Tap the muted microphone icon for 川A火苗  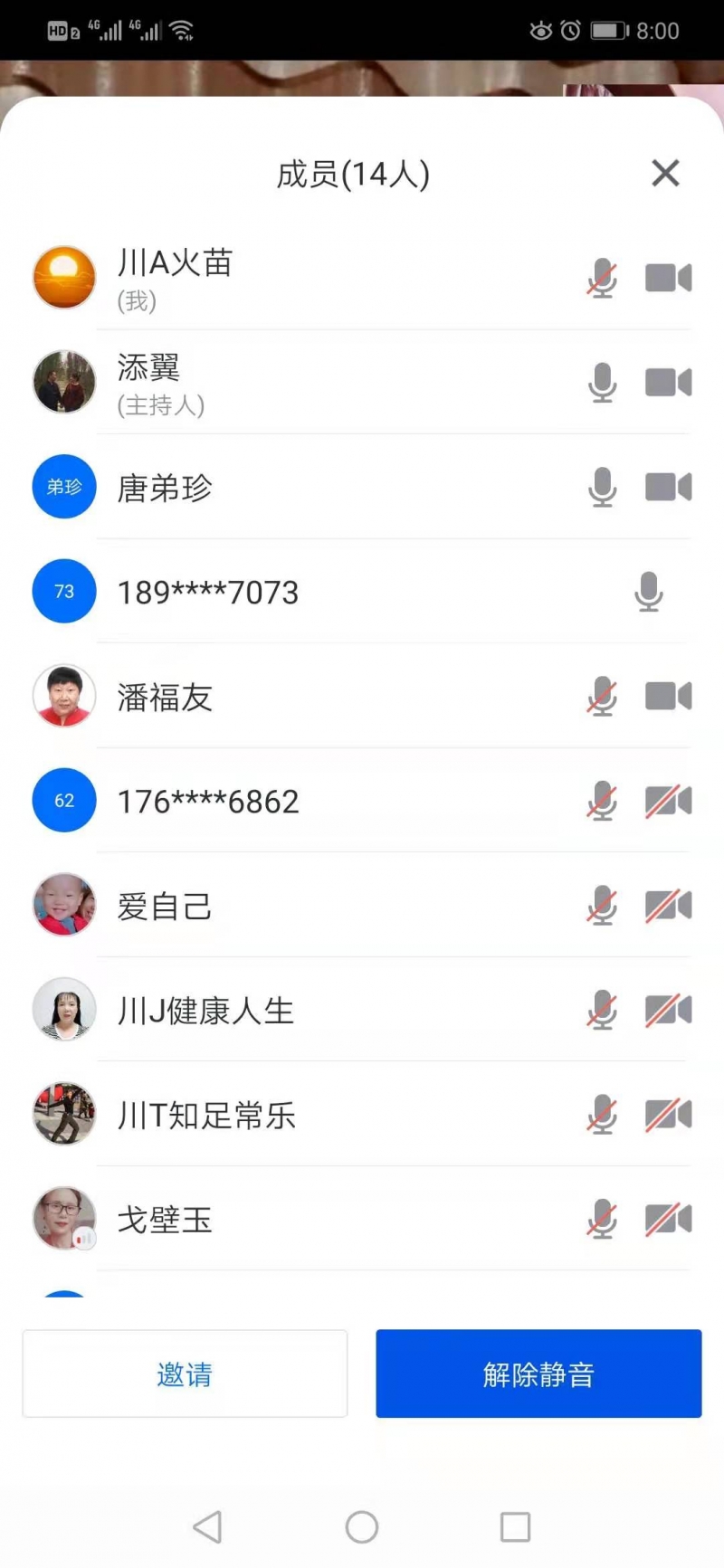[x=602, y=278]
